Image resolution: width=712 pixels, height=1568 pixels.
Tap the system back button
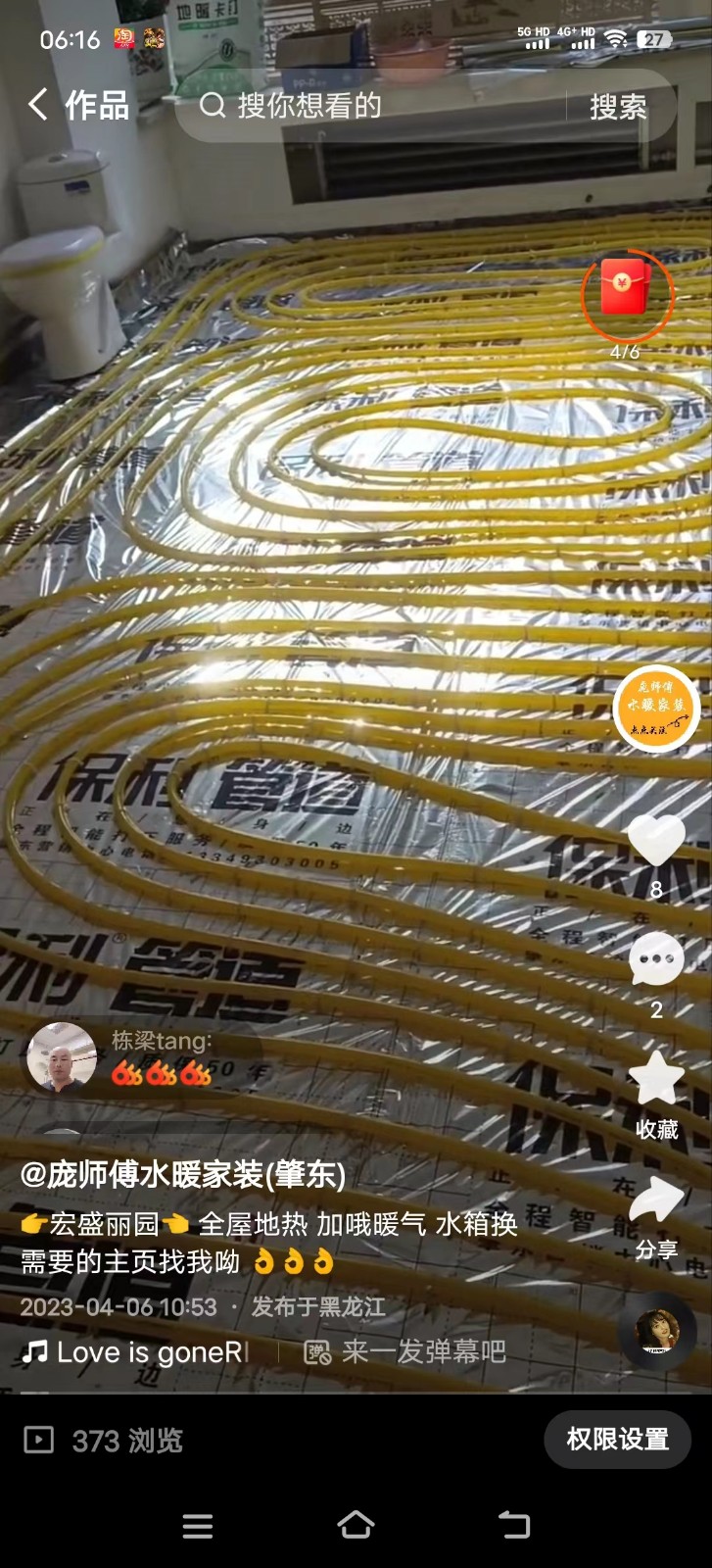513,1525
